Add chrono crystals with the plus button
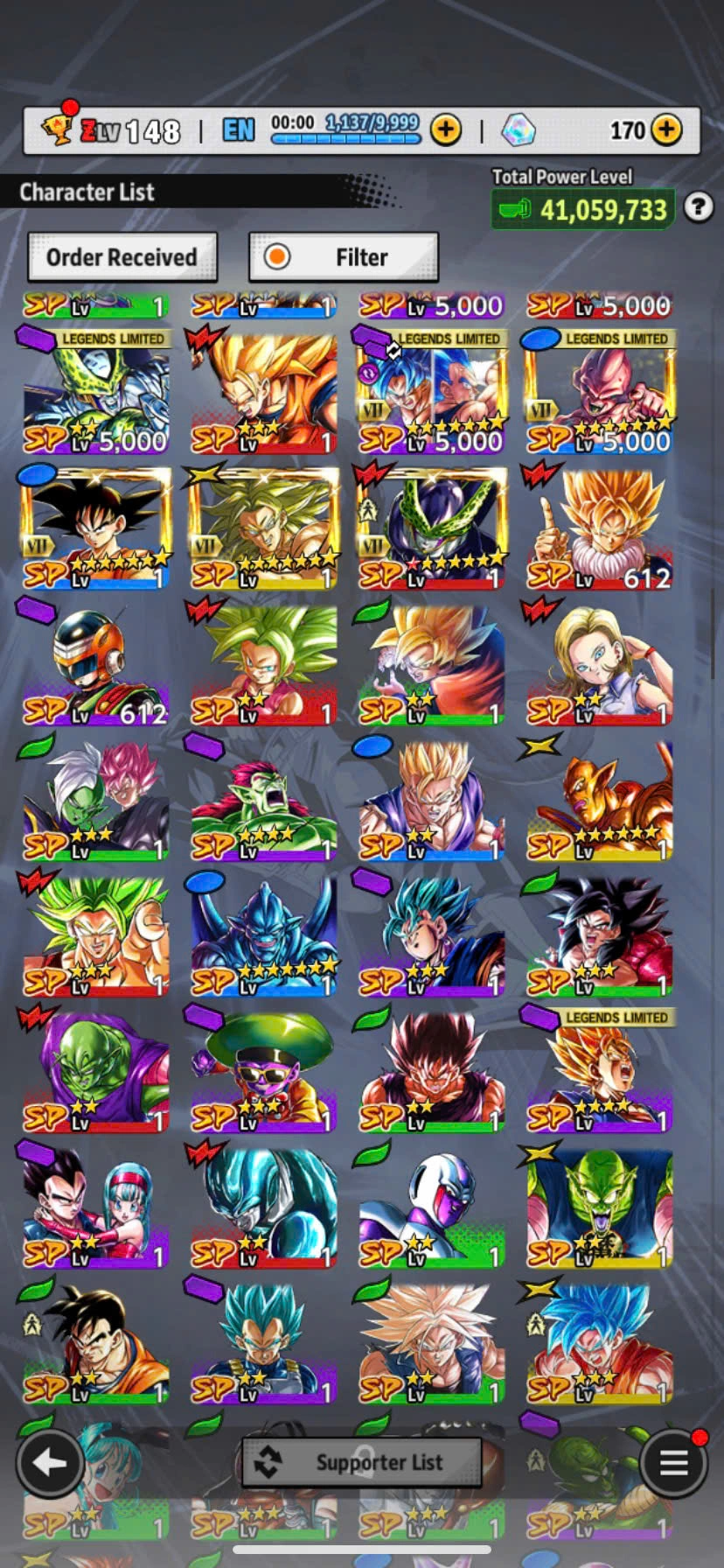This screenshot has width=724, height=1568. (x=666, y=130)
